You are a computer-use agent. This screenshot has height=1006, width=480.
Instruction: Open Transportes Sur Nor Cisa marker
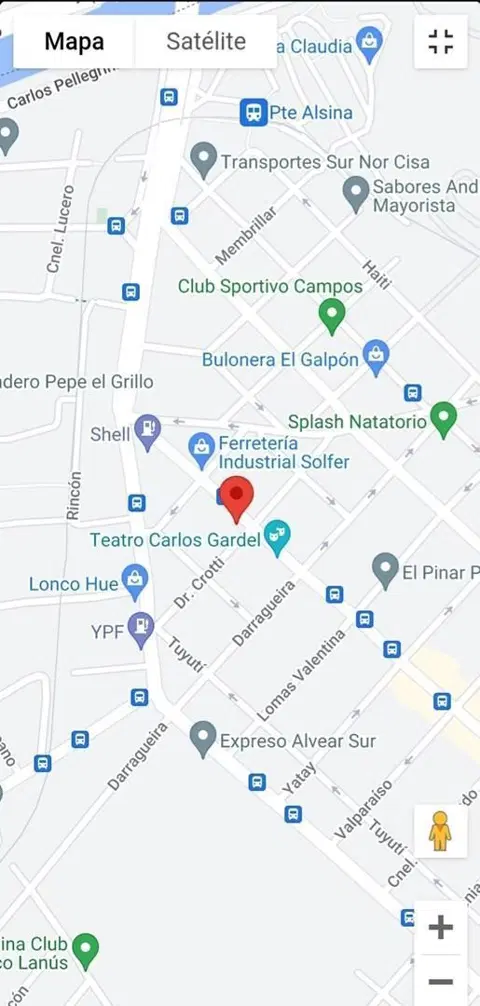tap(204, 160)
